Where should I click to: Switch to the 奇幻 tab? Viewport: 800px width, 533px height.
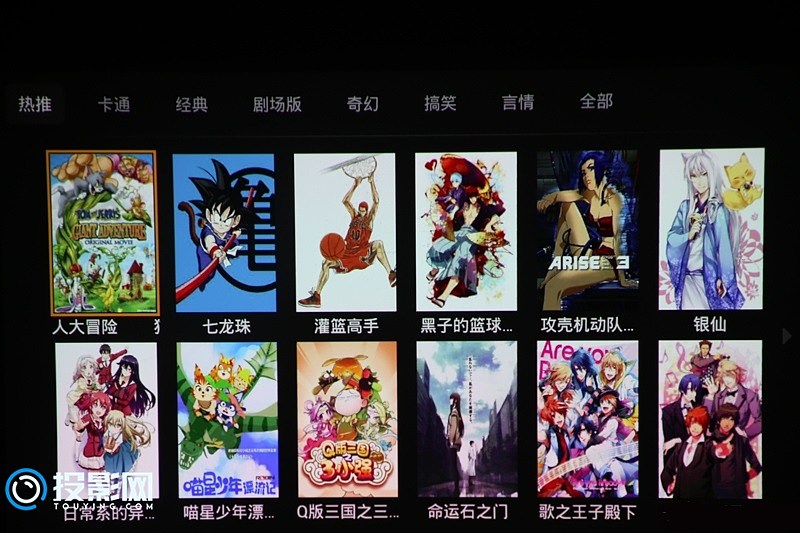click(362, 104)
